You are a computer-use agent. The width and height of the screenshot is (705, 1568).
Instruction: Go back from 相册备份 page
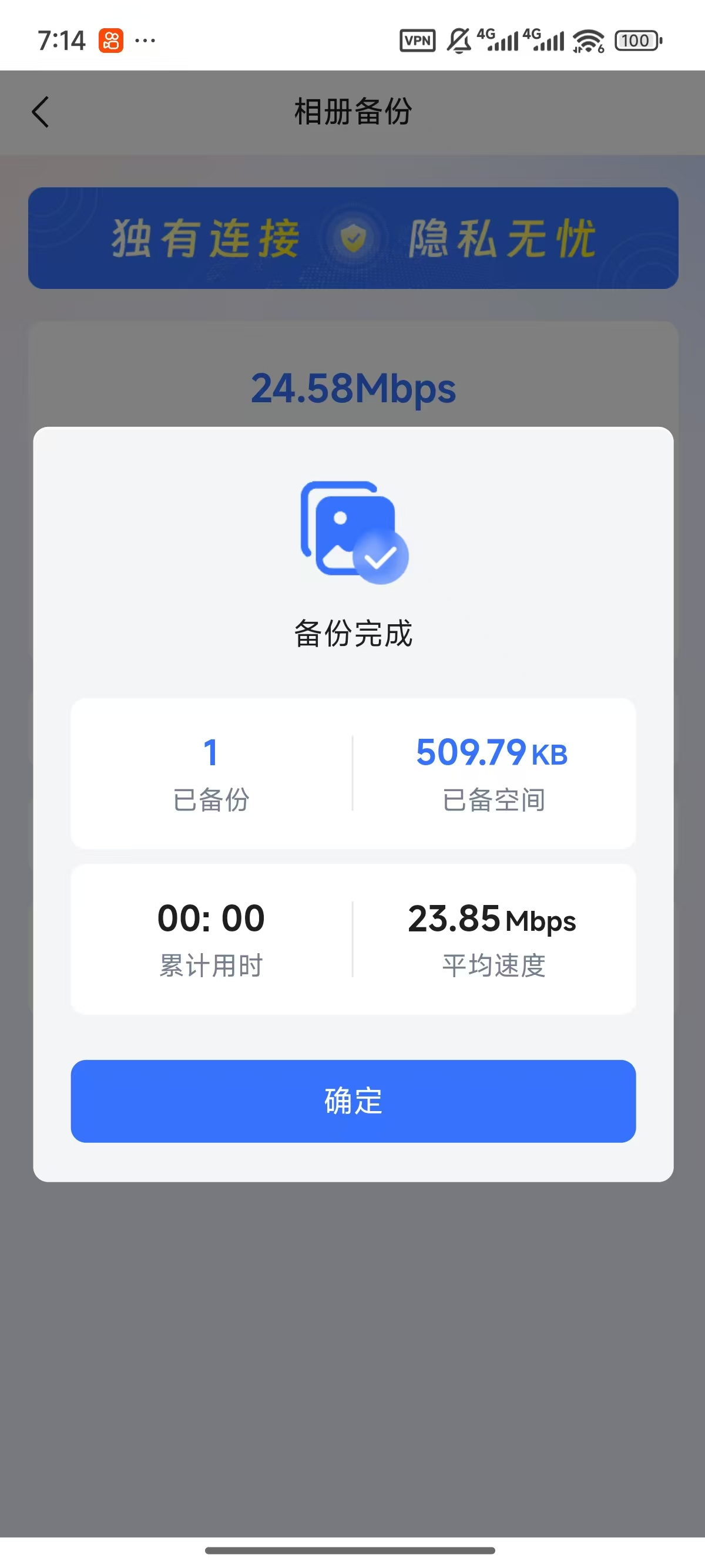(40, 113)
